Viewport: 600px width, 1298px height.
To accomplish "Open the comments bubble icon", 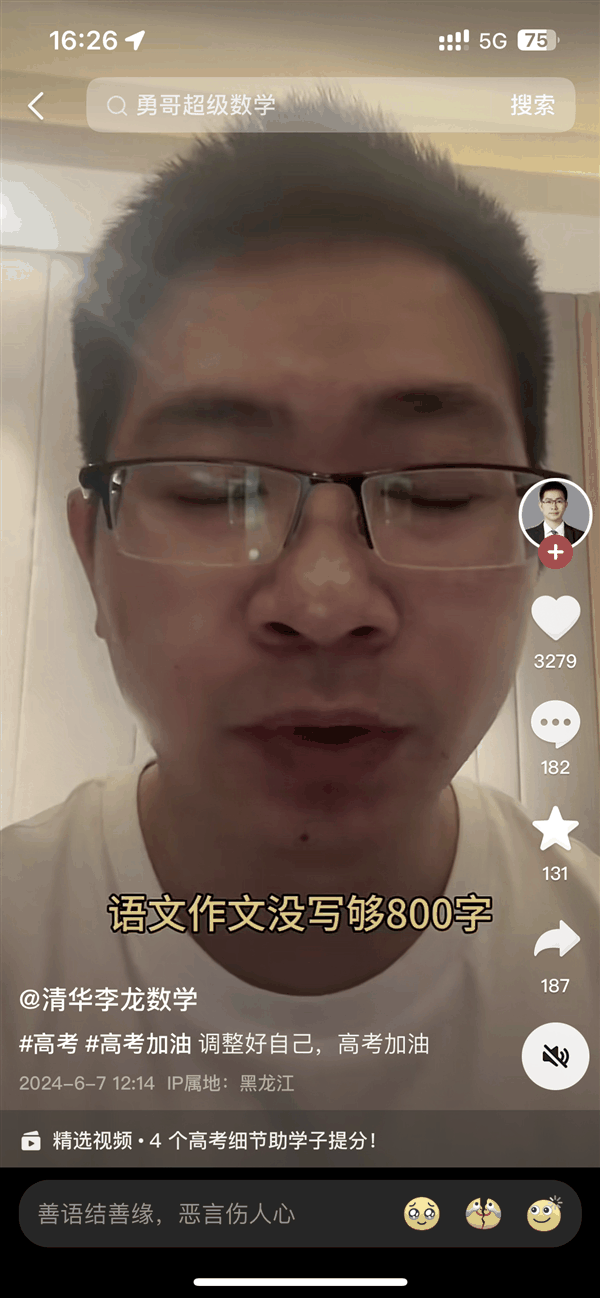I will 555,724.
